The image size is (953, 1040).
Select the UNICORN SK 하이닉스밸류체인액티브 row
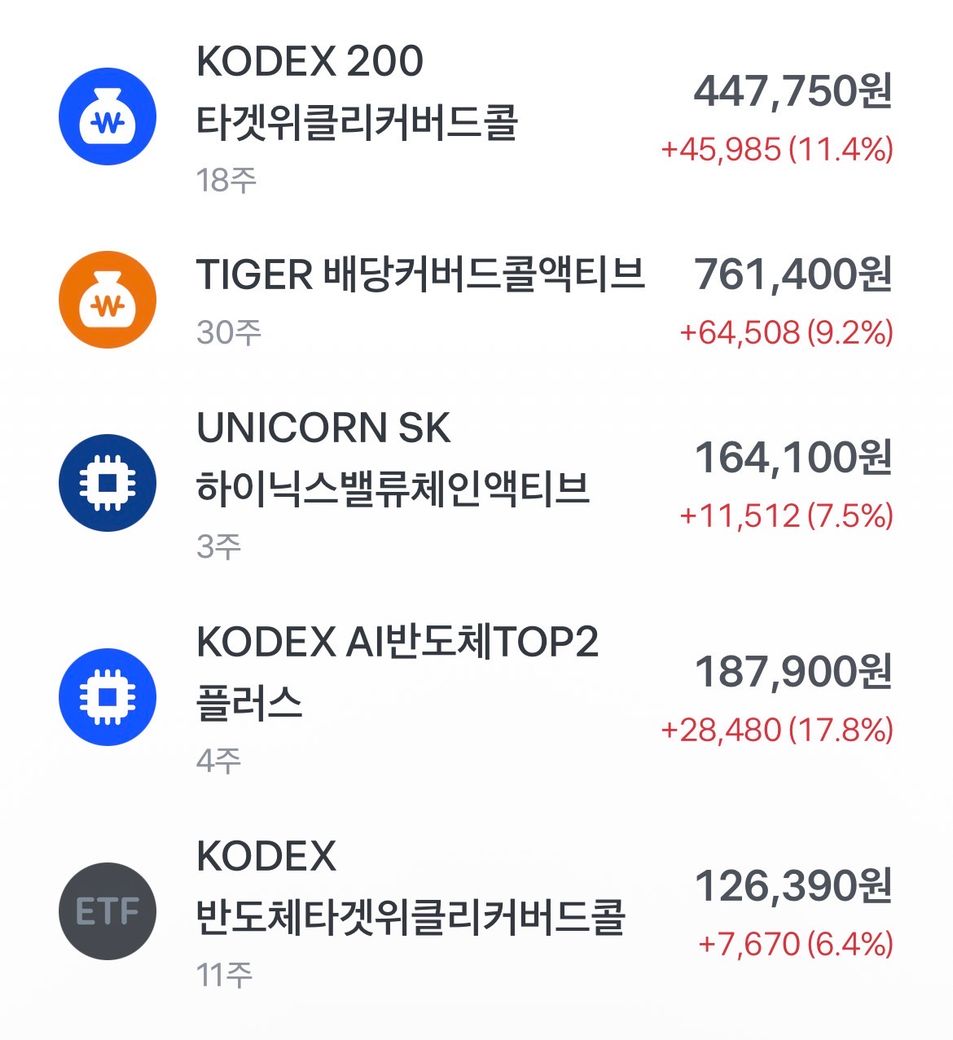coord(476,484)
